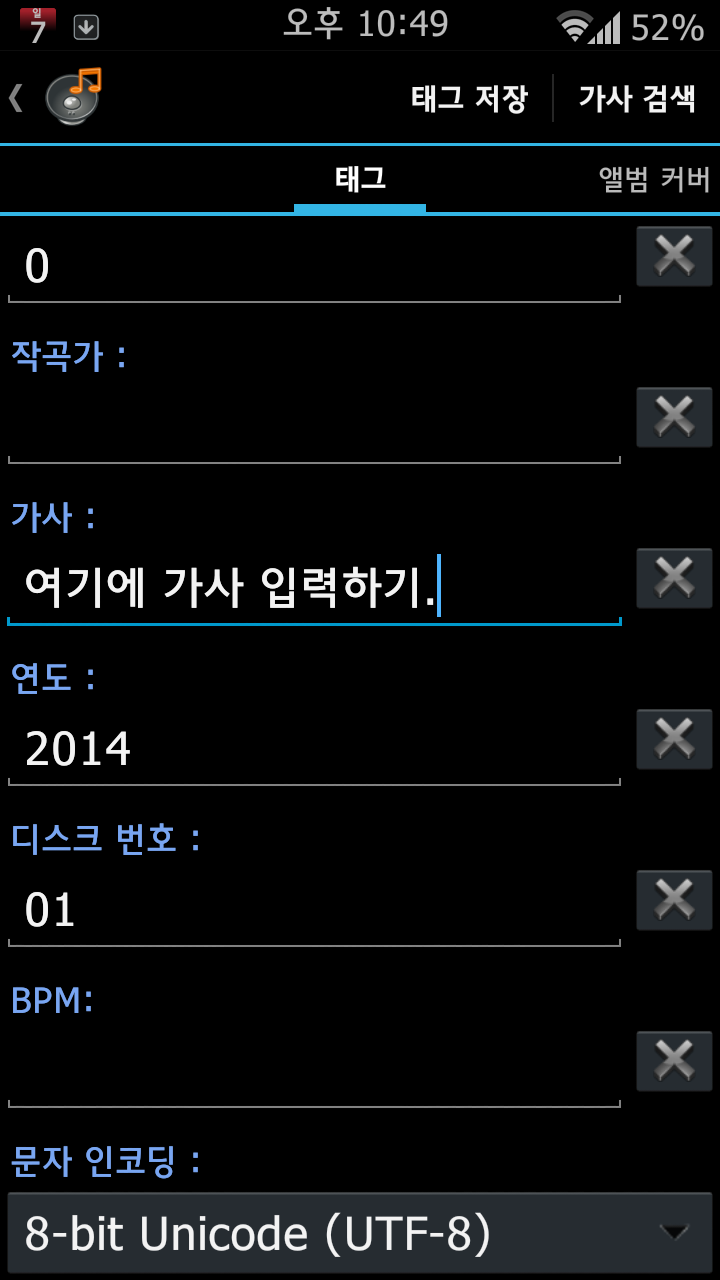Clear the 디스크 번호 field
The image size is (720, 1280).
tap(674, 900)
